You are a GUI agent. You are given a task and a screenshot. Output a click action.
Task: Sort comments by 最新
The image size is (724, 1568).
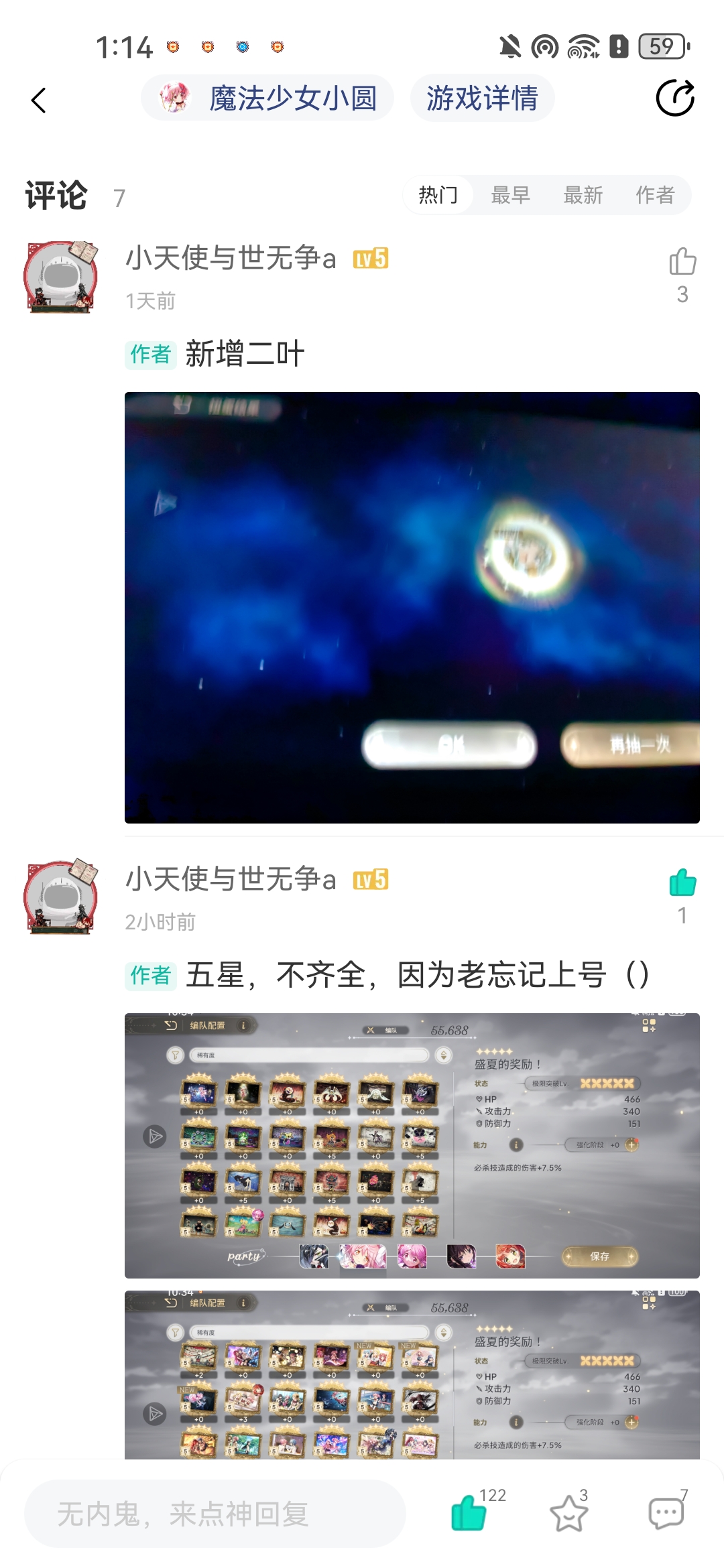(x=583, y=195)
